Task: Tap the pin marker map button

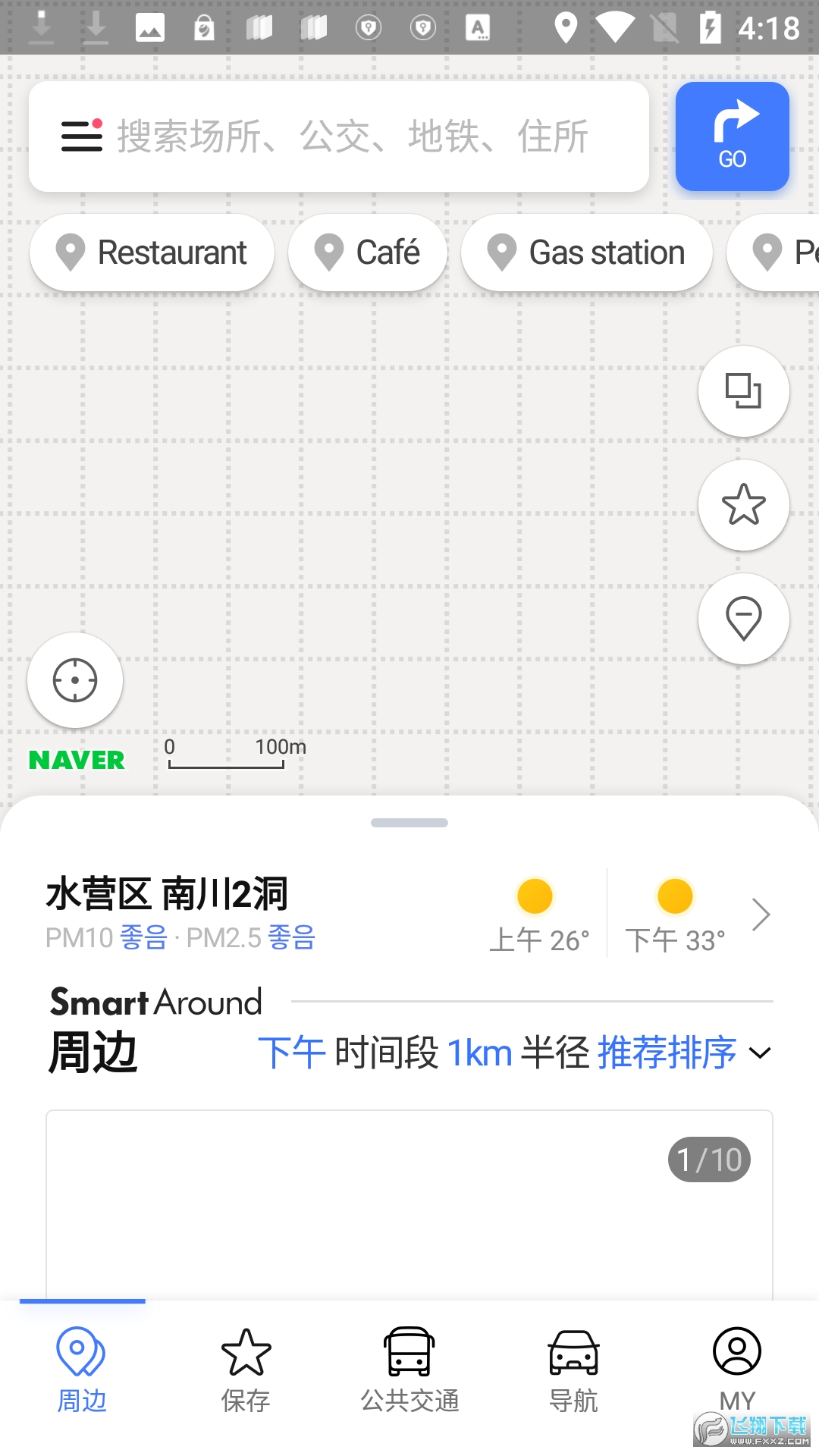Action: pyautogui.click(x=743, y=619)
